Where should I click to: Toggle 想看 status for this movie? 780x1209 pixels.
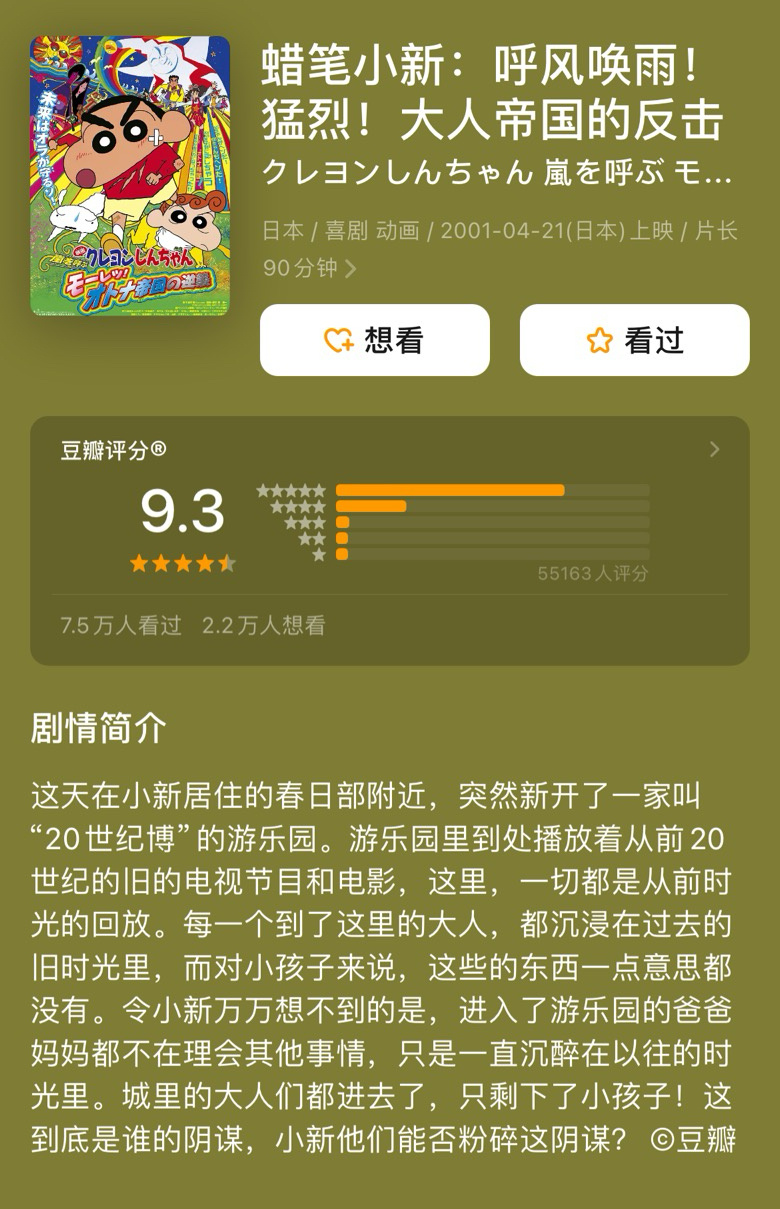[x=375, y=340]
